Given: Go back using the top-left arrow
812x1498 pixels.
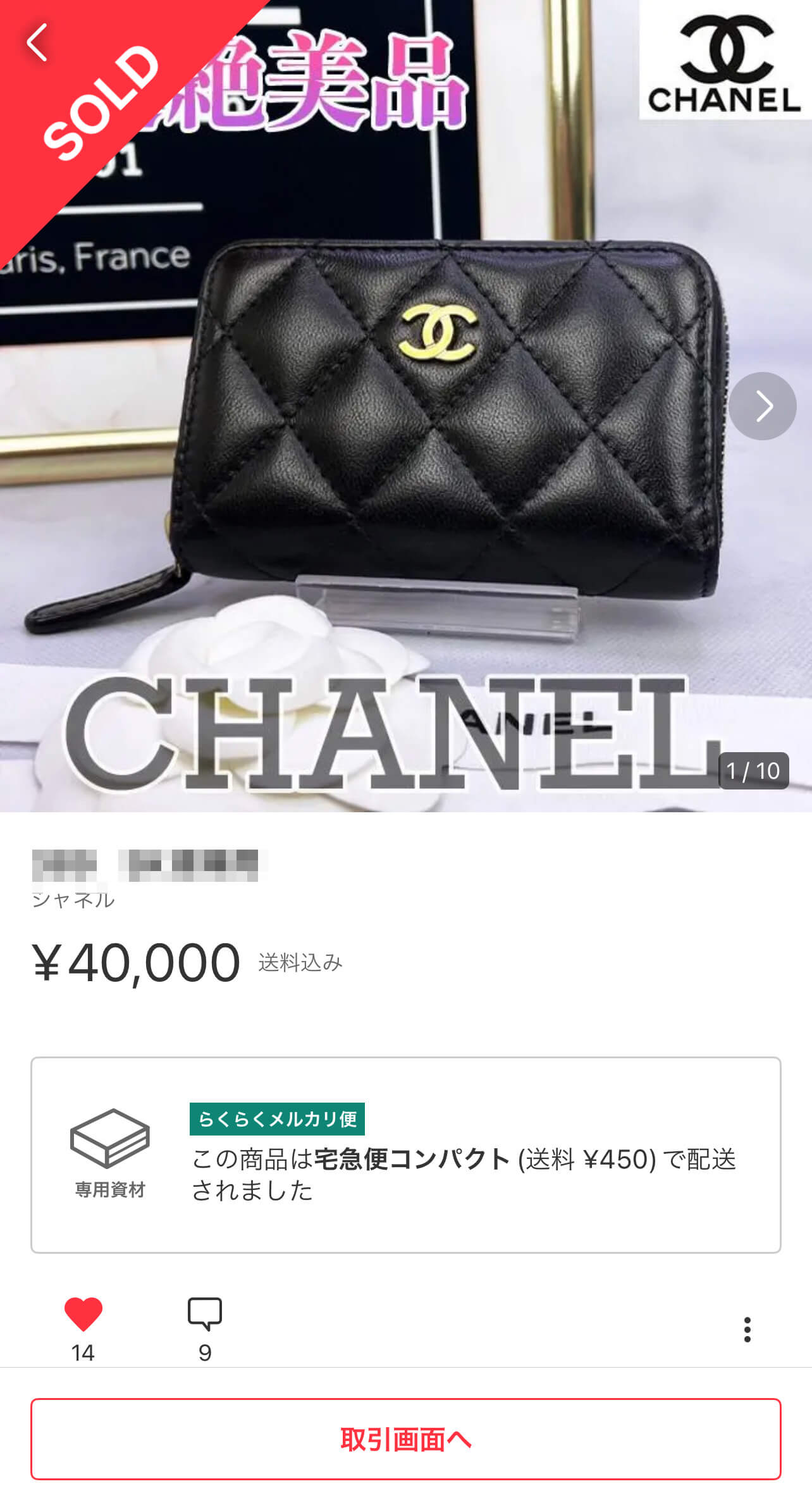Looking at the screenshot, I should pyautogui.click(x=37, y=42).
